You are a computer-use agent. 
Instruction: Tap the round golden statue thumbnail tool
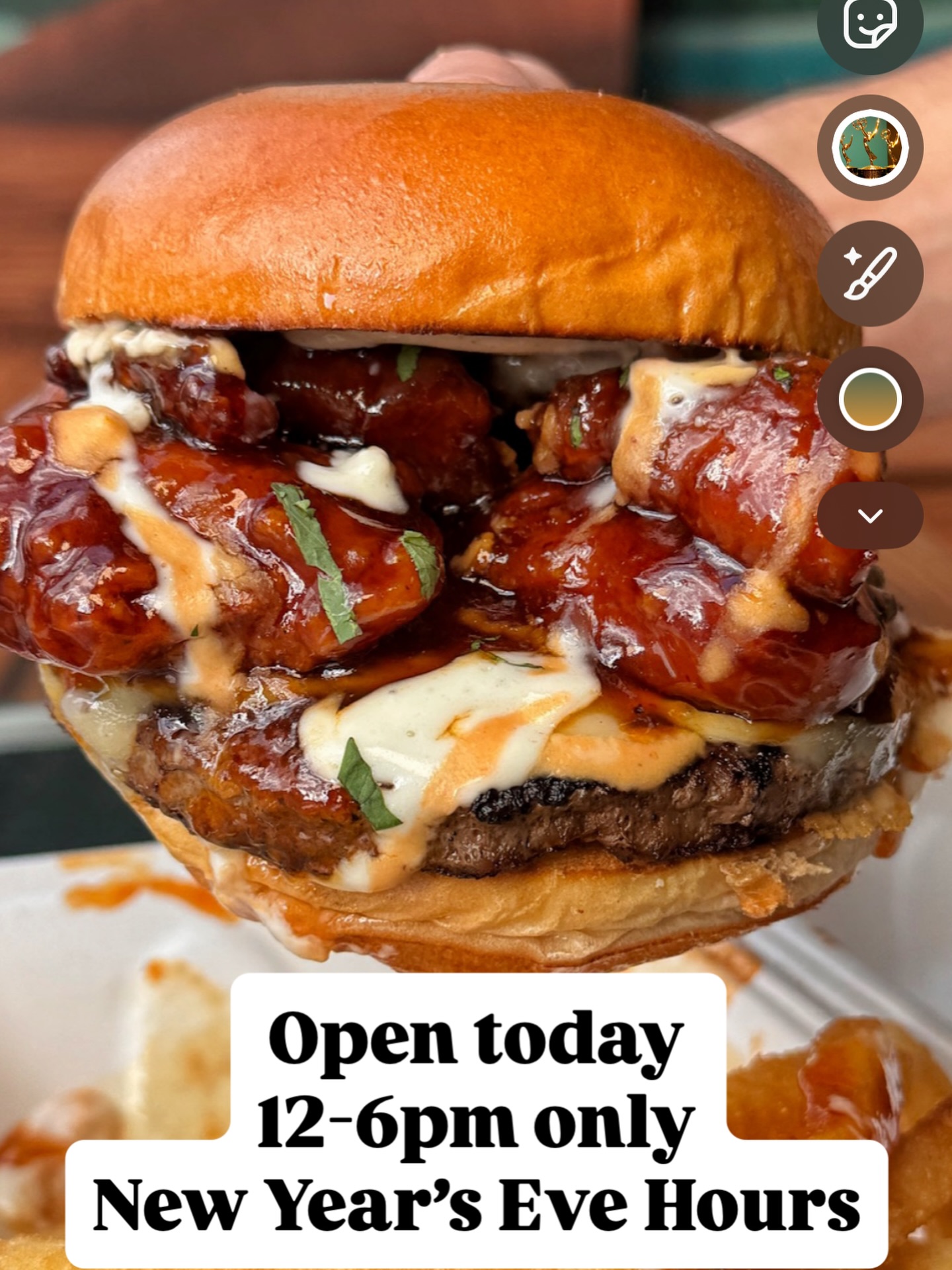click(x=870, y=148)
